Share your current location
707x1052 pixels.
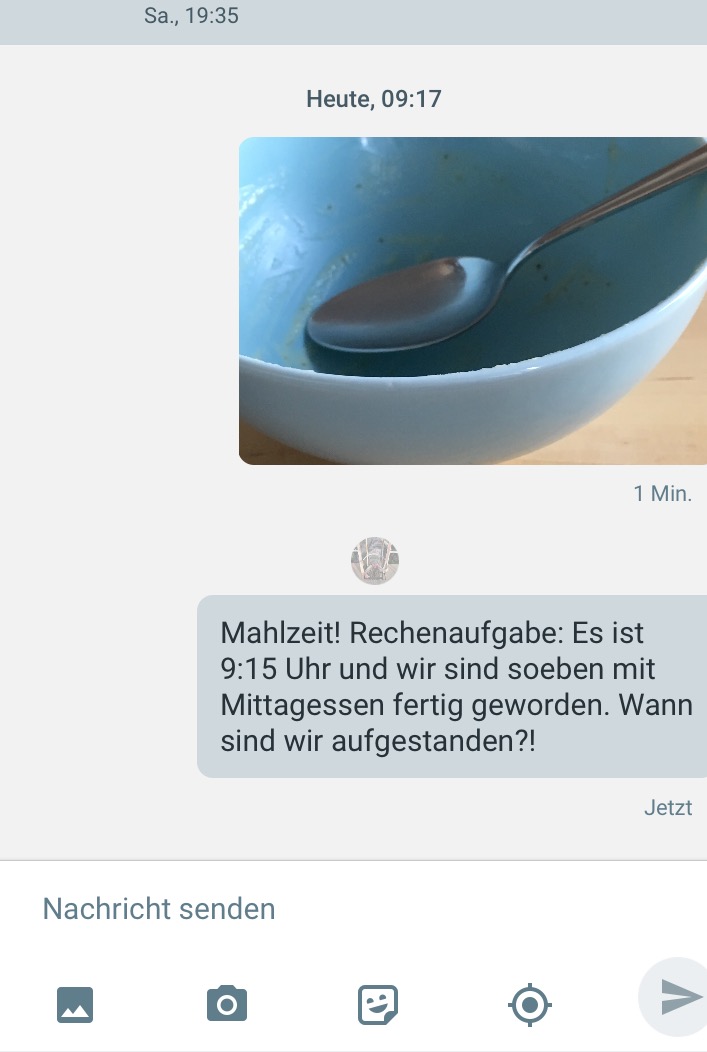[x=530, y=1004]
